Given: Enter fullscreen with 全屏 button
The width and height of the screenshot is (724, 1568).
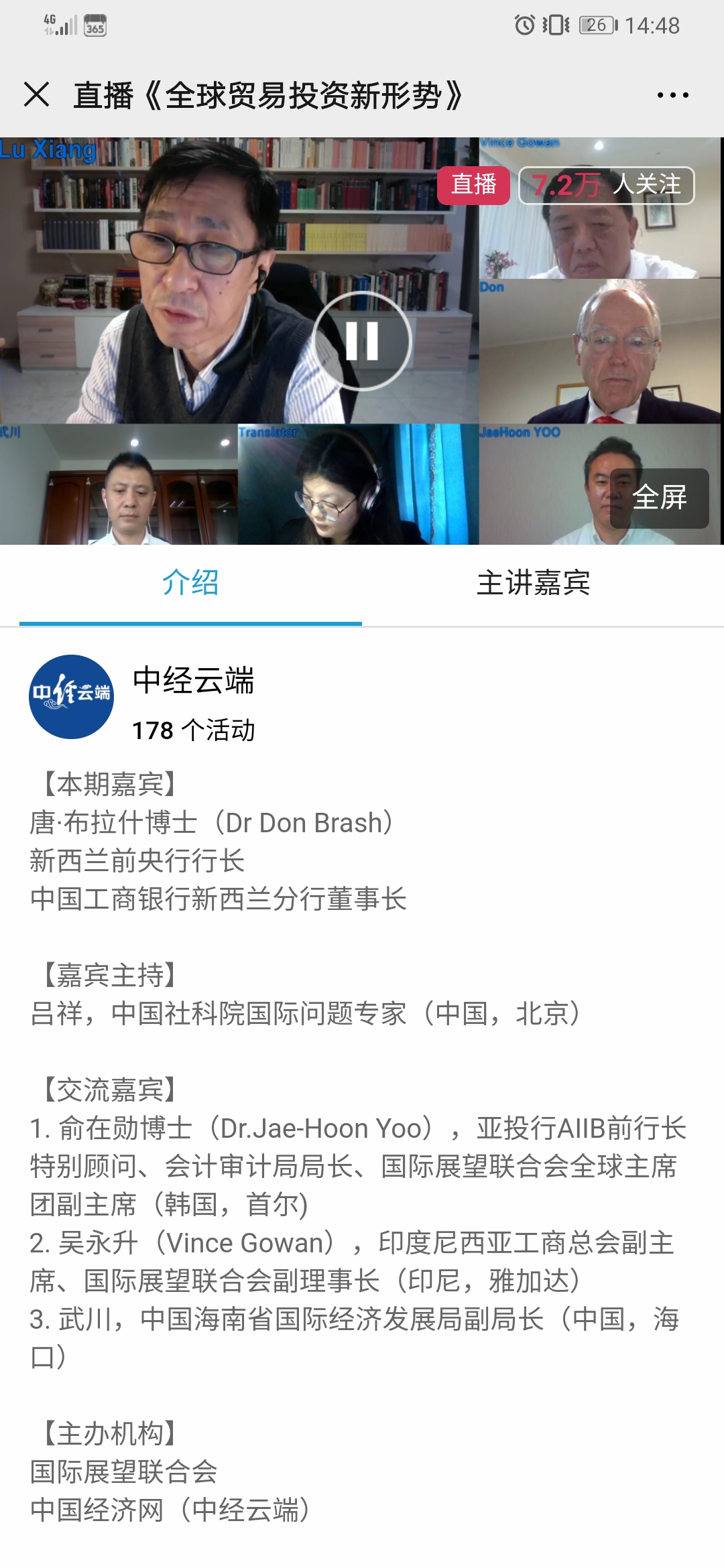Looking at the screenshot, I should pyautogui.click(x=659, y=498).
